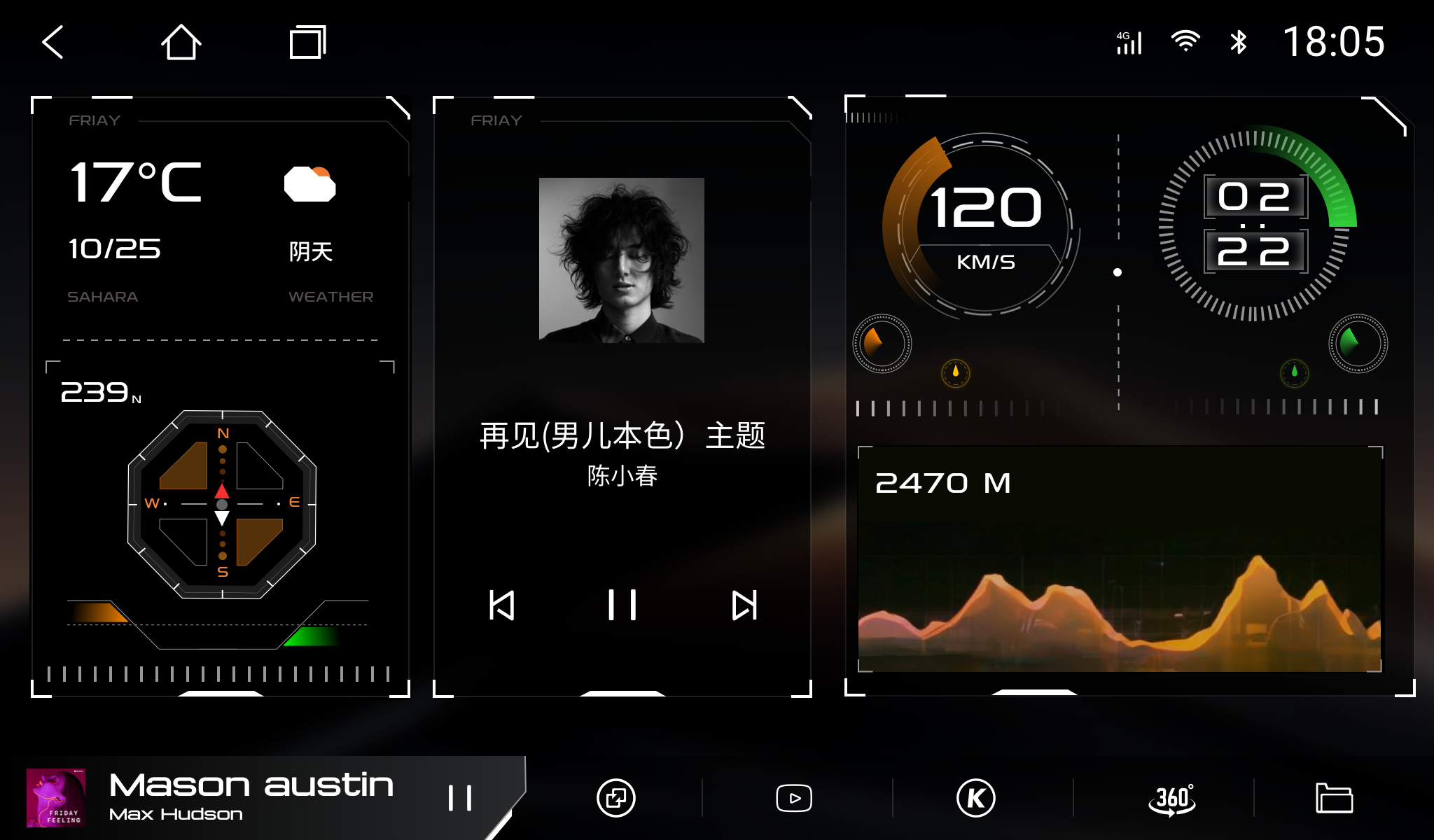This screenshot has height=840, width=1434.
Task: Launch the K app in the dock
Action: 976,798
